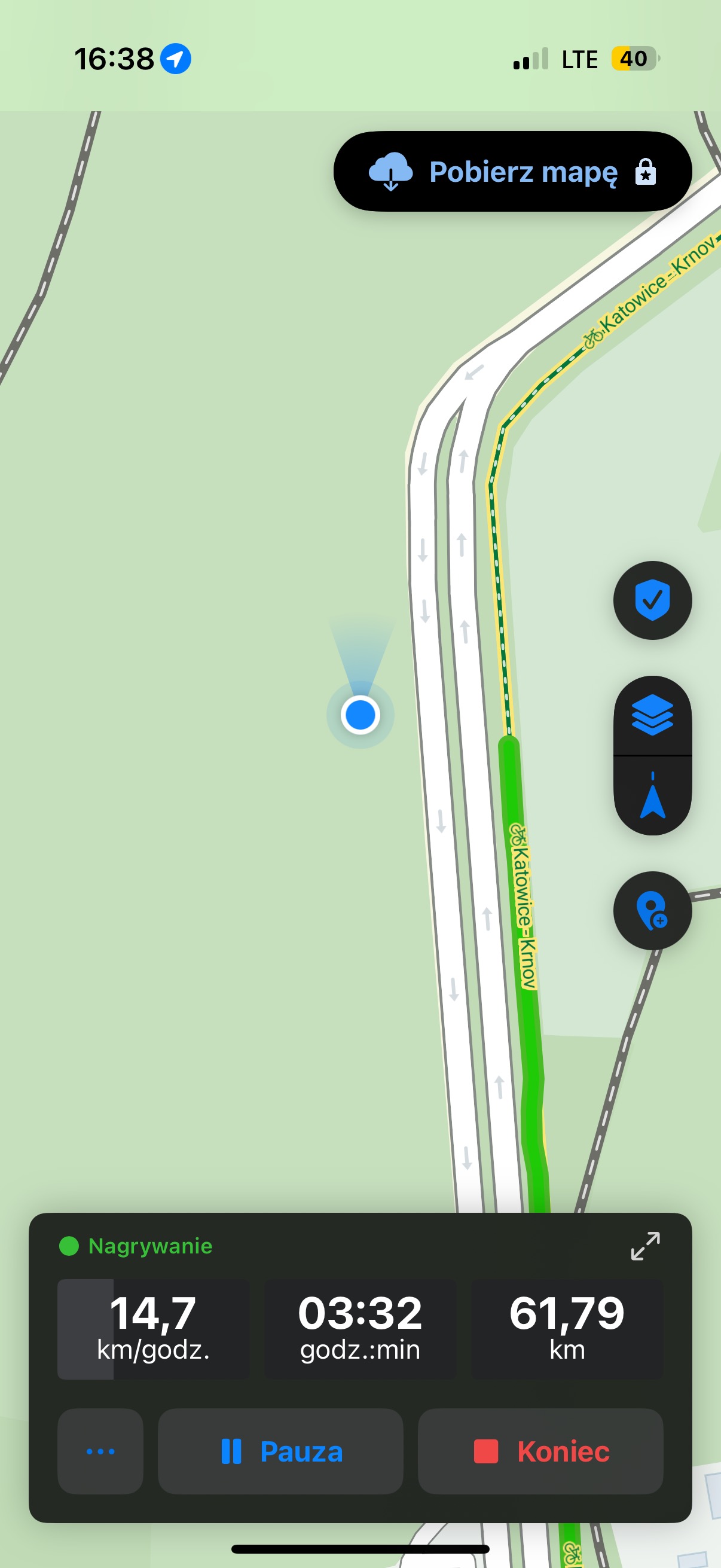The image size is (721, 1568).
Task: Expand the recording stats panel
Action: pyautogui.click(x=645, y=1246)
